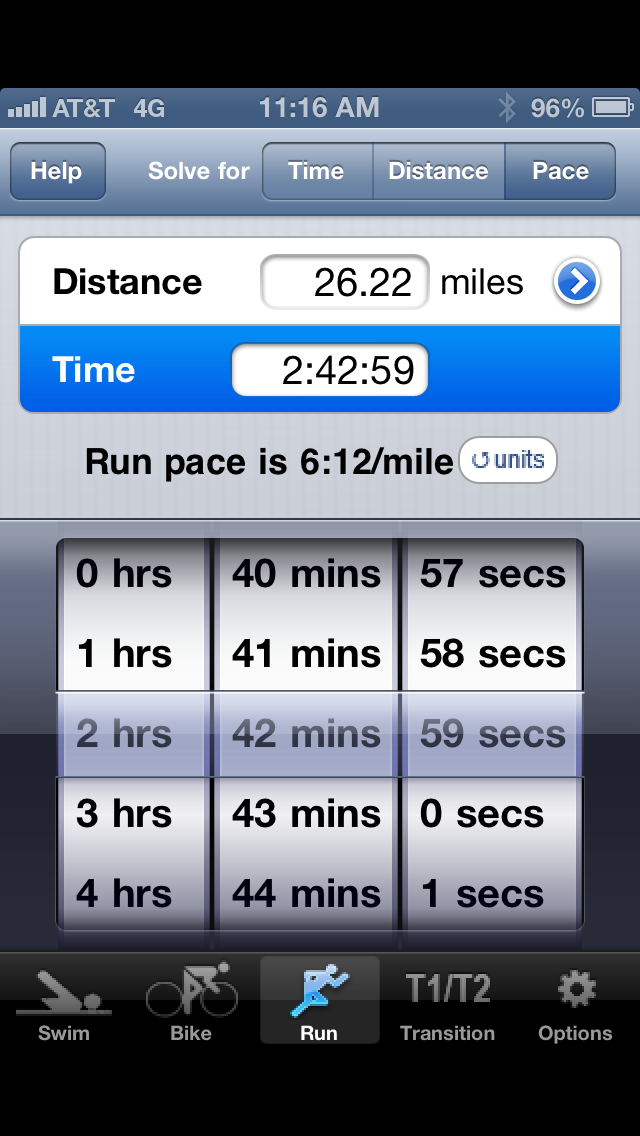
Task: Toggle pace units button
Action: click(507, 460)
